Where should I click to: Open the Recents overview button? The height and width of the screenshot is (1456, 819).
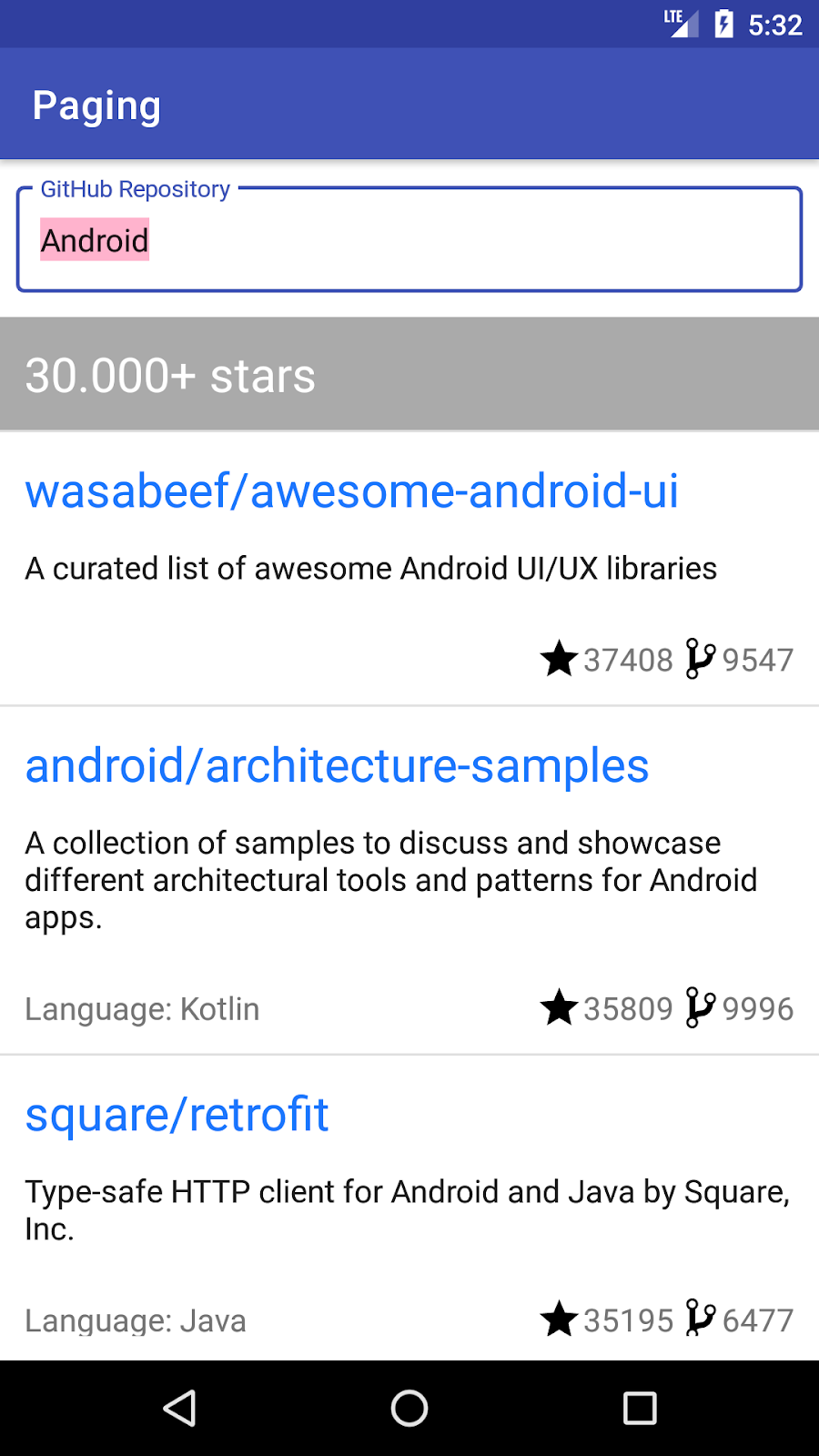639,1407
